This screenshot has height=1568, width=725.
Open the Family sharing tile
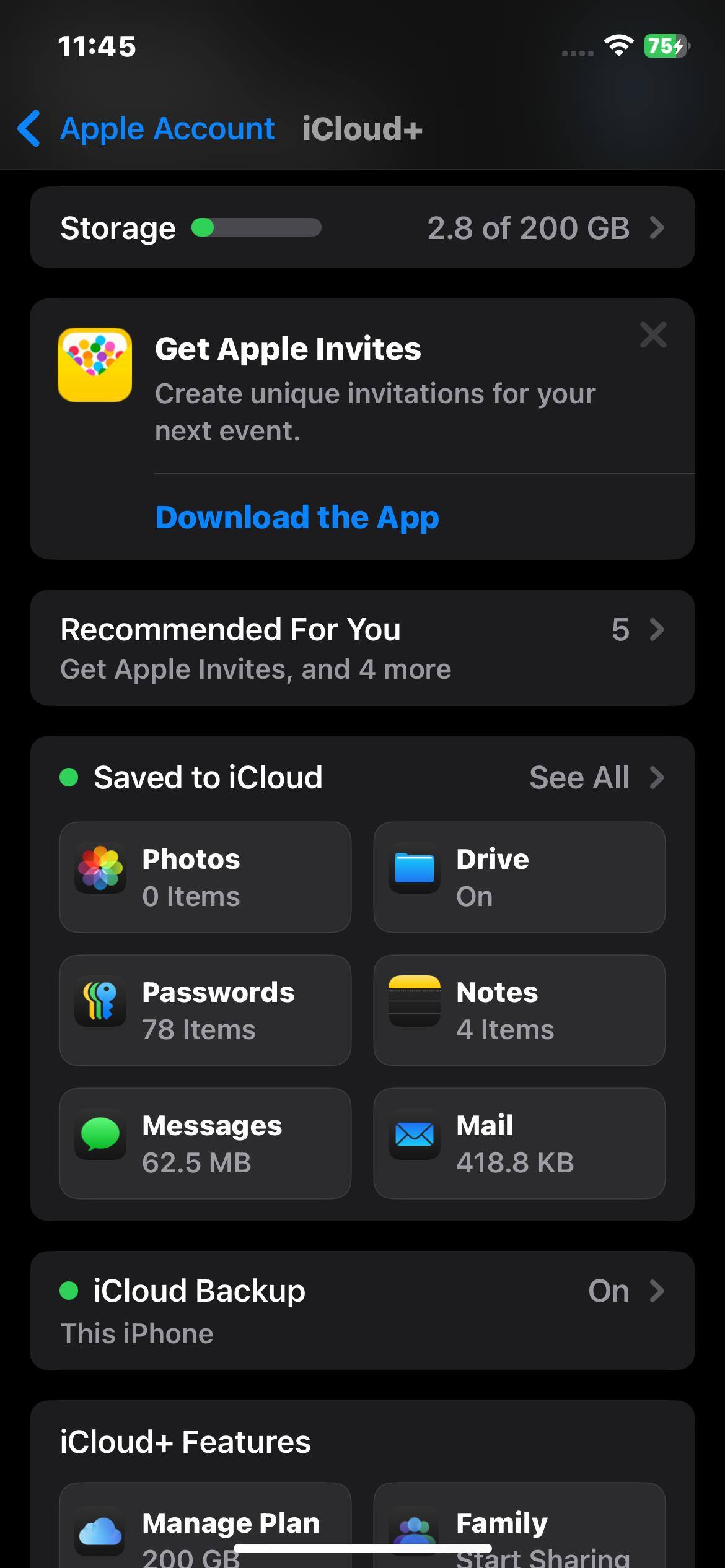(x=519, y=1530)
